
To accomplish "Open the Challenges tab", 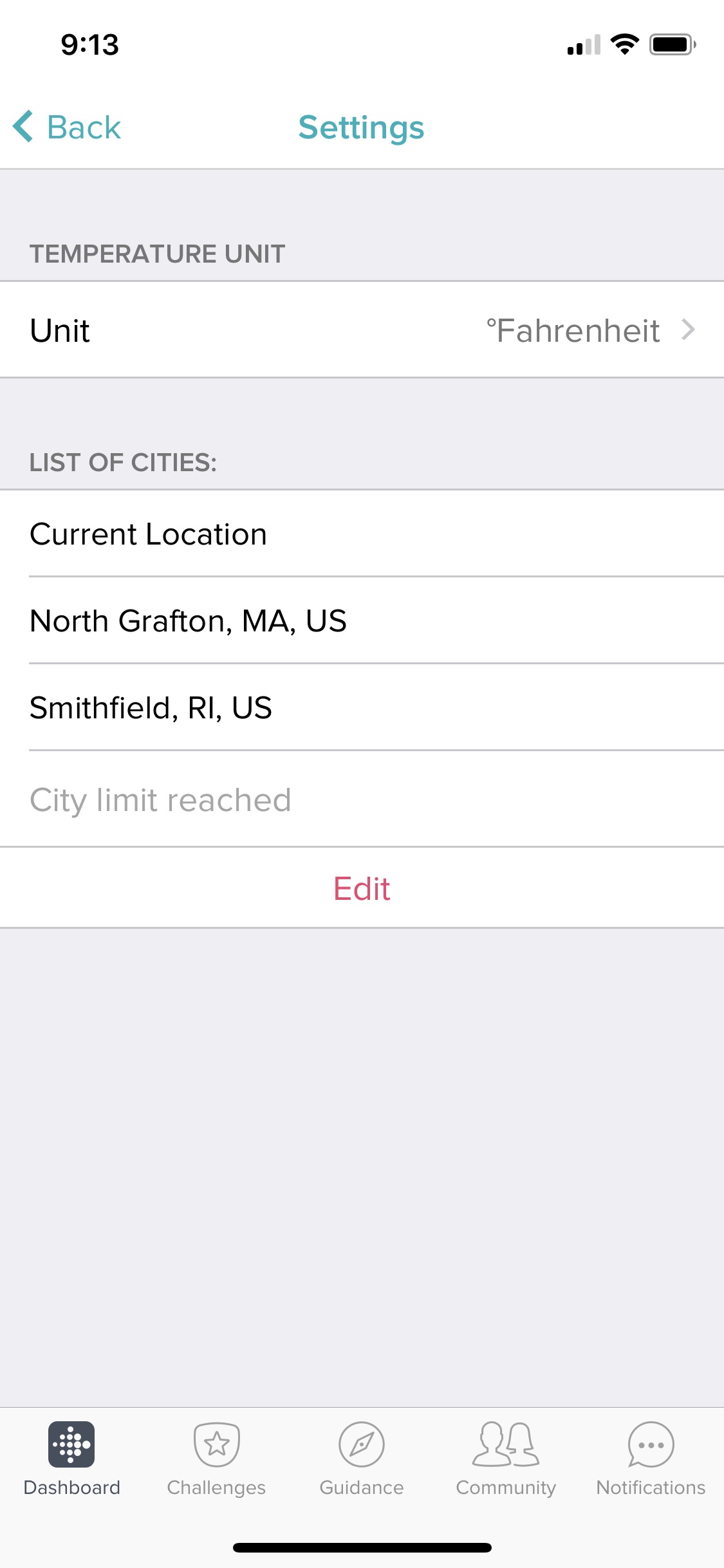I will [216, 1459].
